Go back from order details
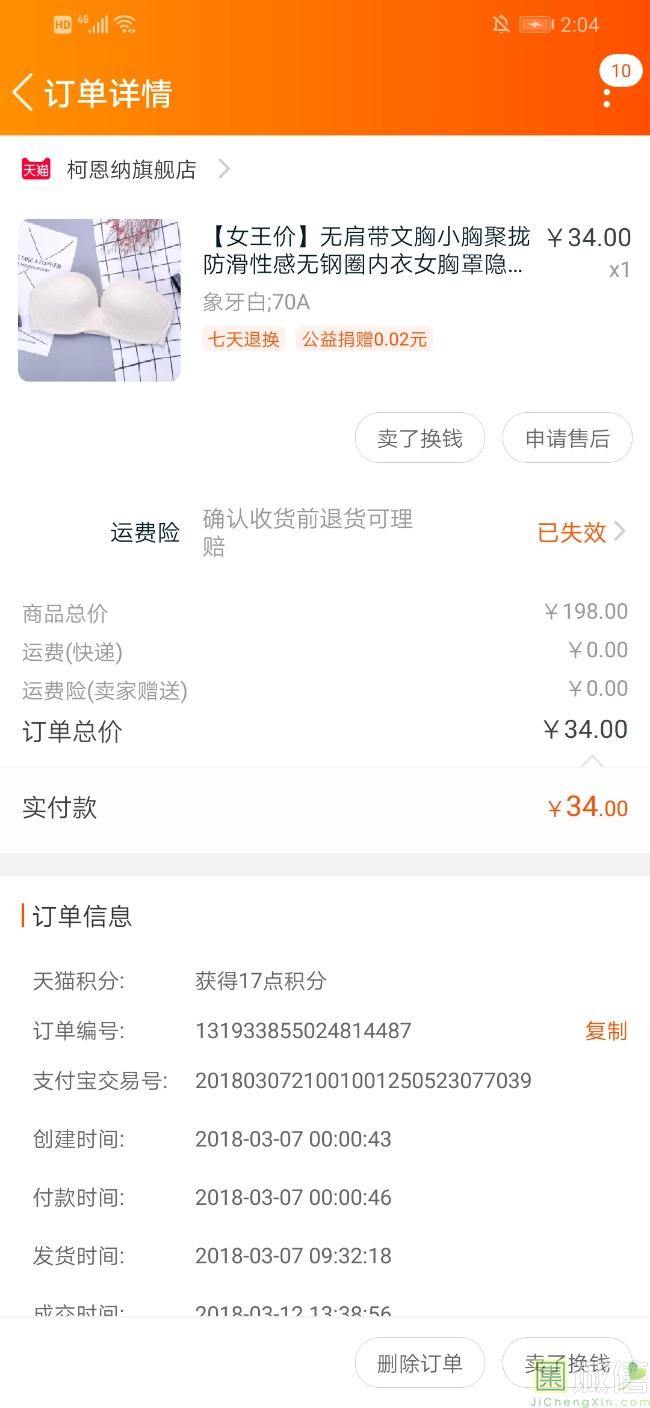 24,92
